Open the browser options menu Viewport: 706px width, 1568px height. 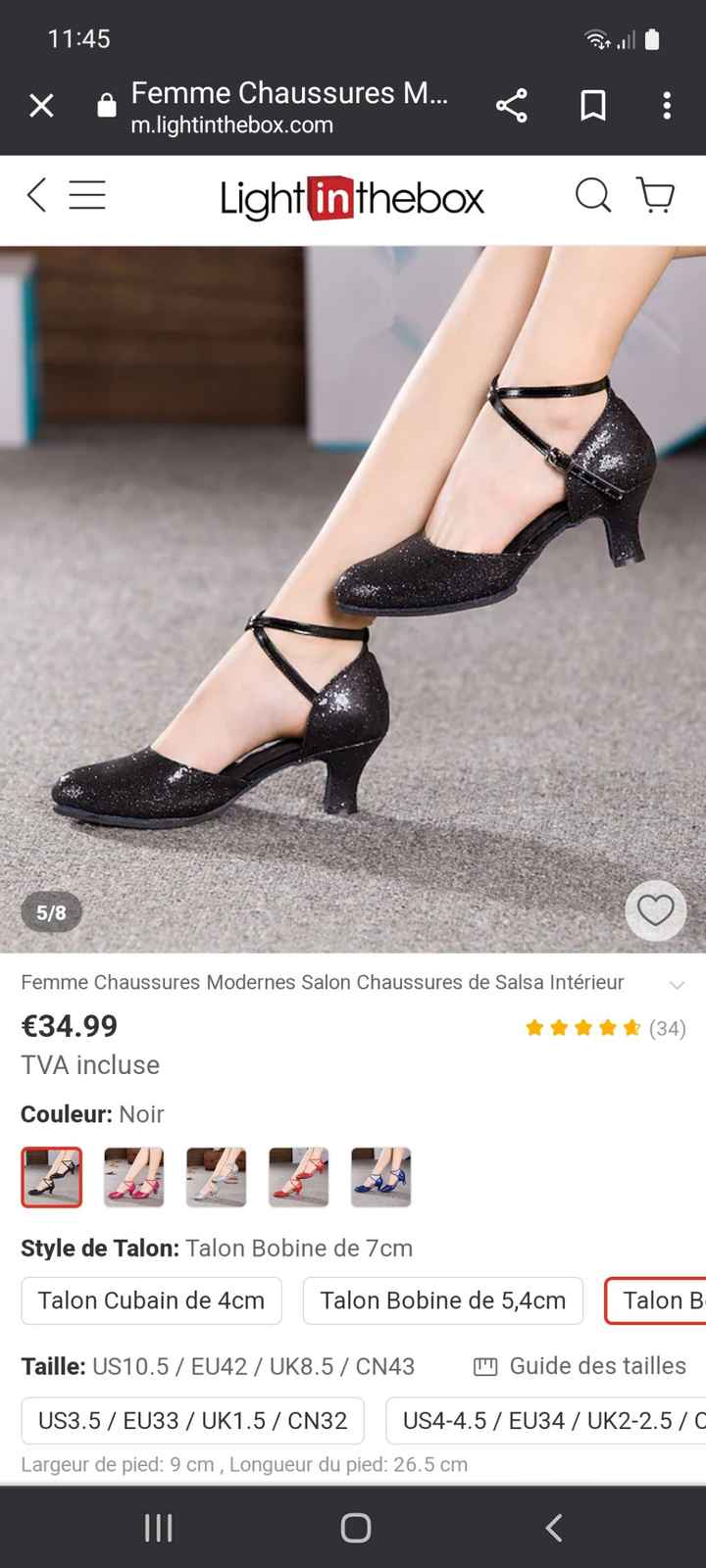[666, 105]
